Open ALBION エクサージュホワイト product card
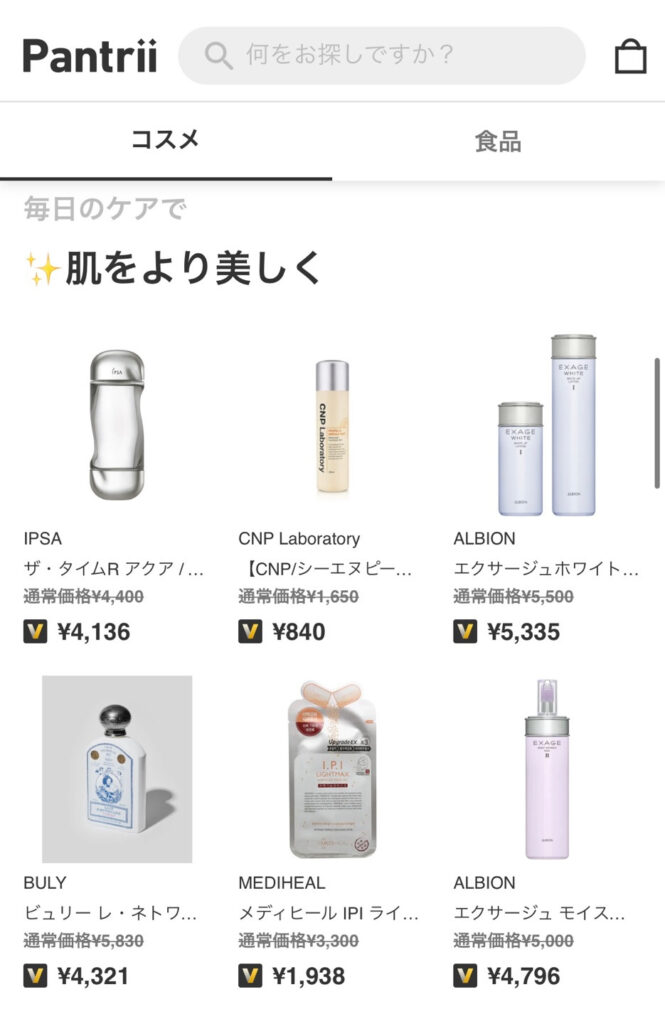Screen dimensions: 665x1024 tap(547, 427)
